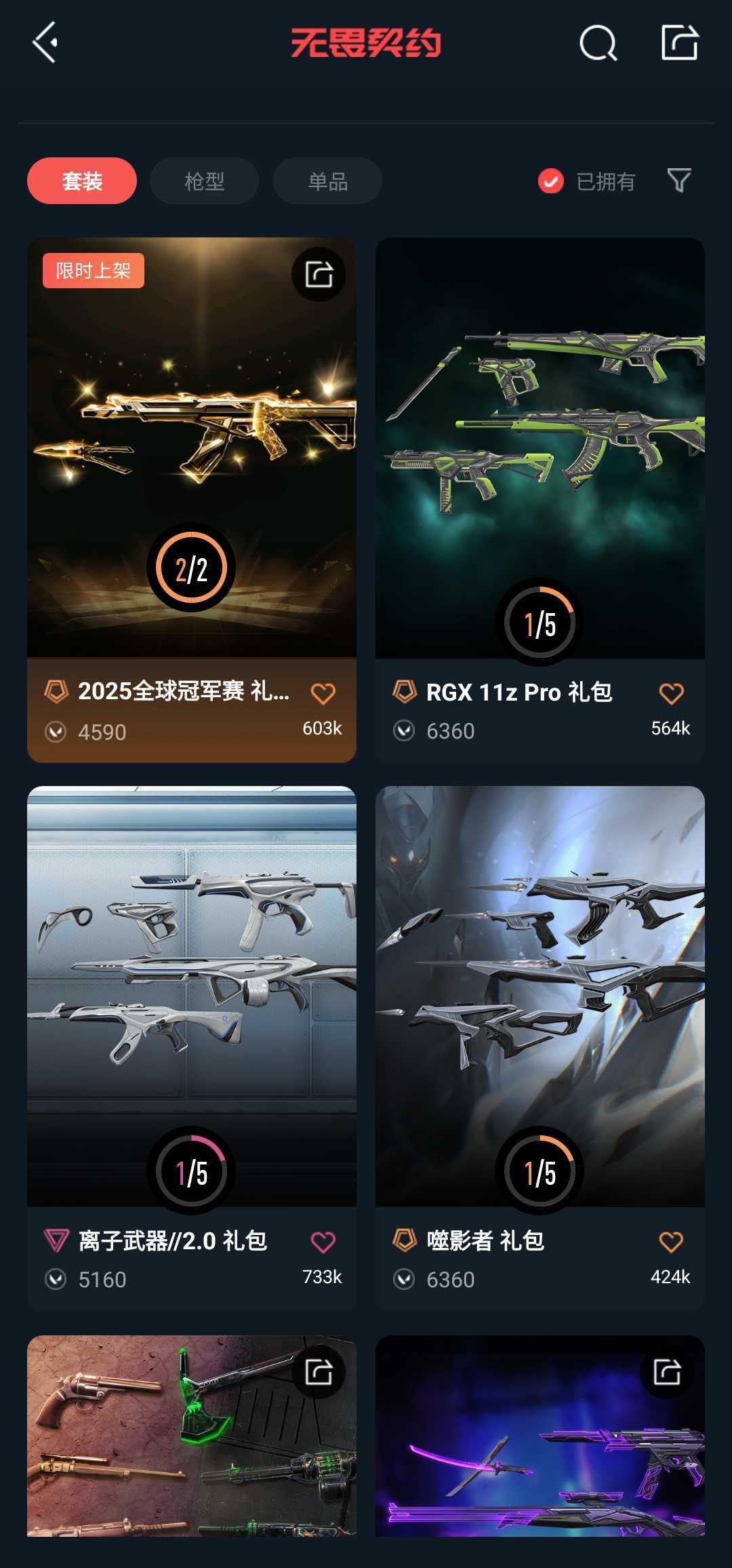The height and width of the screenshot is (1568, 732).
Task: Switch to the 单品 tab
Action: click(327, 181)
